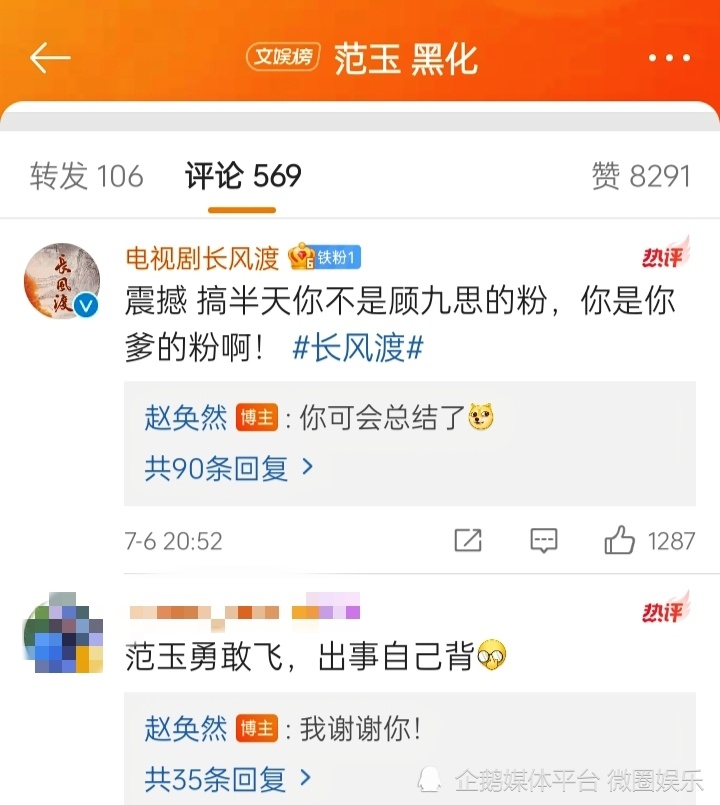The width and height of the screenshot is (720, 805).
Task: Open 赵奂然 in the 你可会总结了 reply
Action: (x=186, y=418)
